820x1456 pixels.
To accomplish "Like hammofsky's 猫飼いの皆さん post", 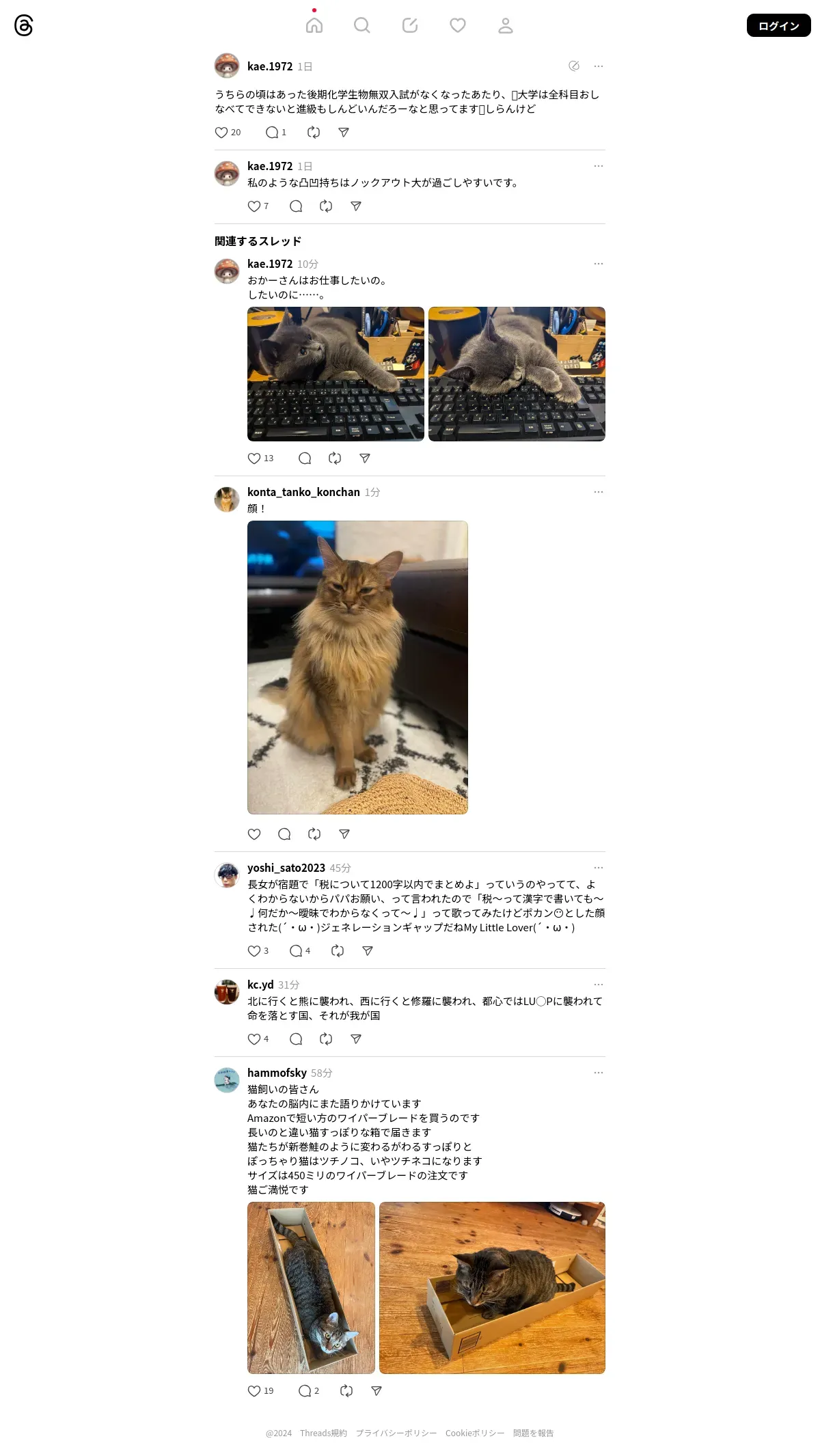I will (x=254, y=1391).
